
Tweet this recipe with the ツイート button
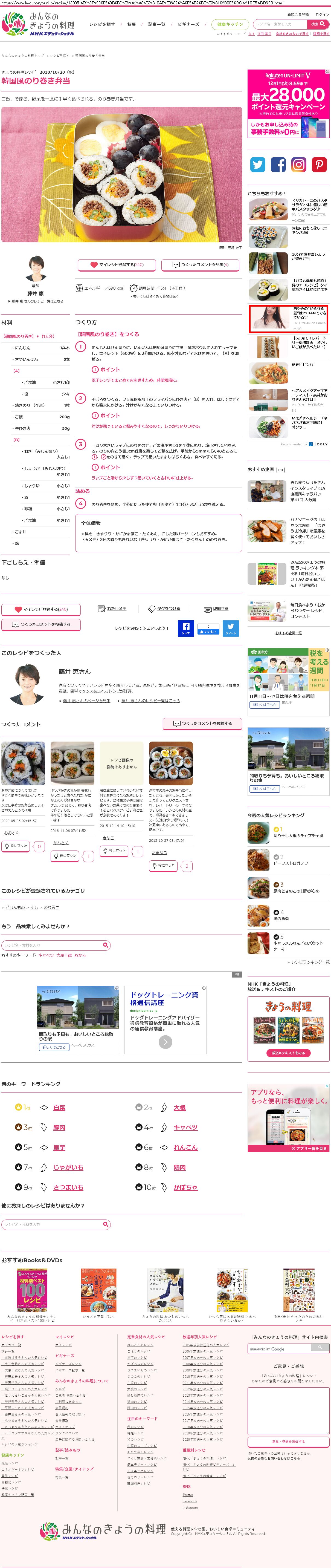point(231,628)
